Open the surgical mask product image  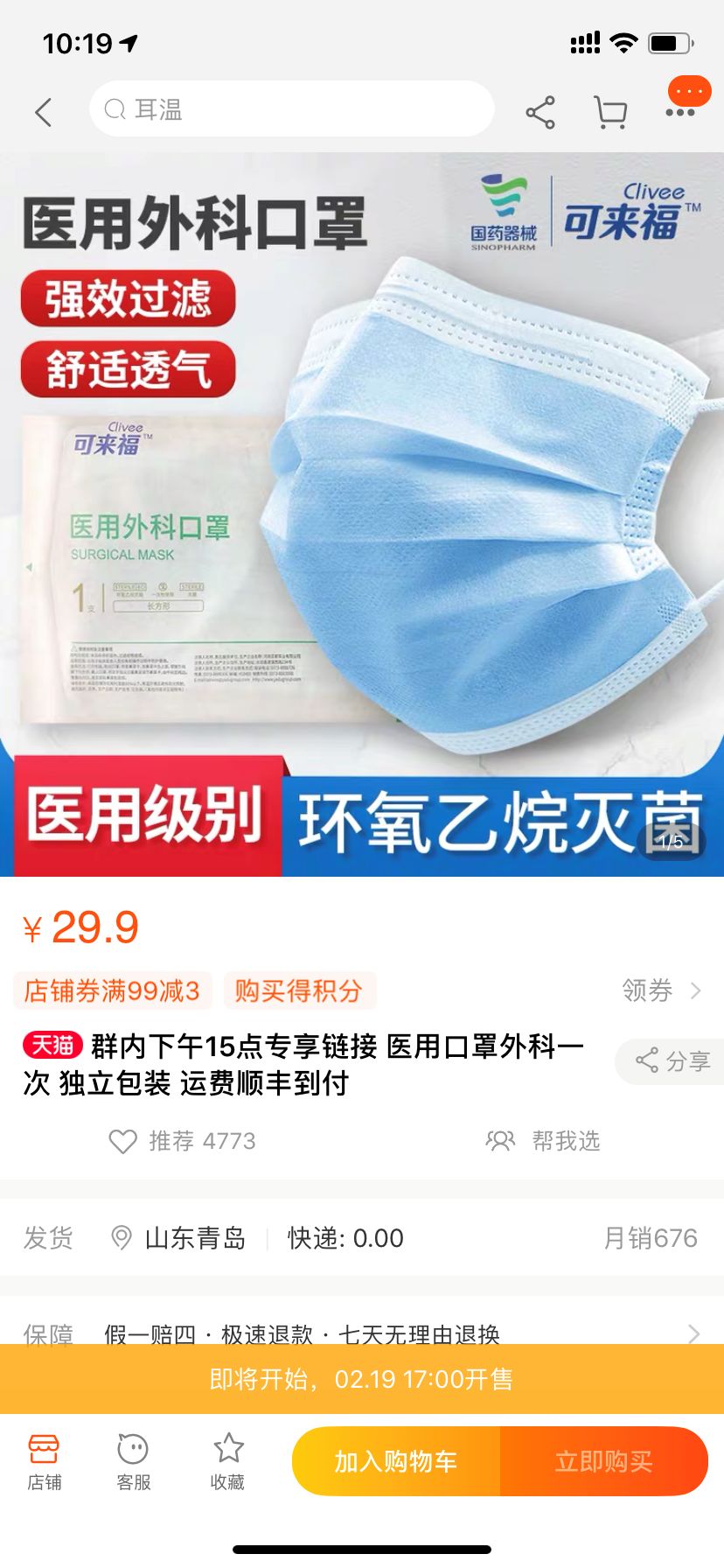362,514
